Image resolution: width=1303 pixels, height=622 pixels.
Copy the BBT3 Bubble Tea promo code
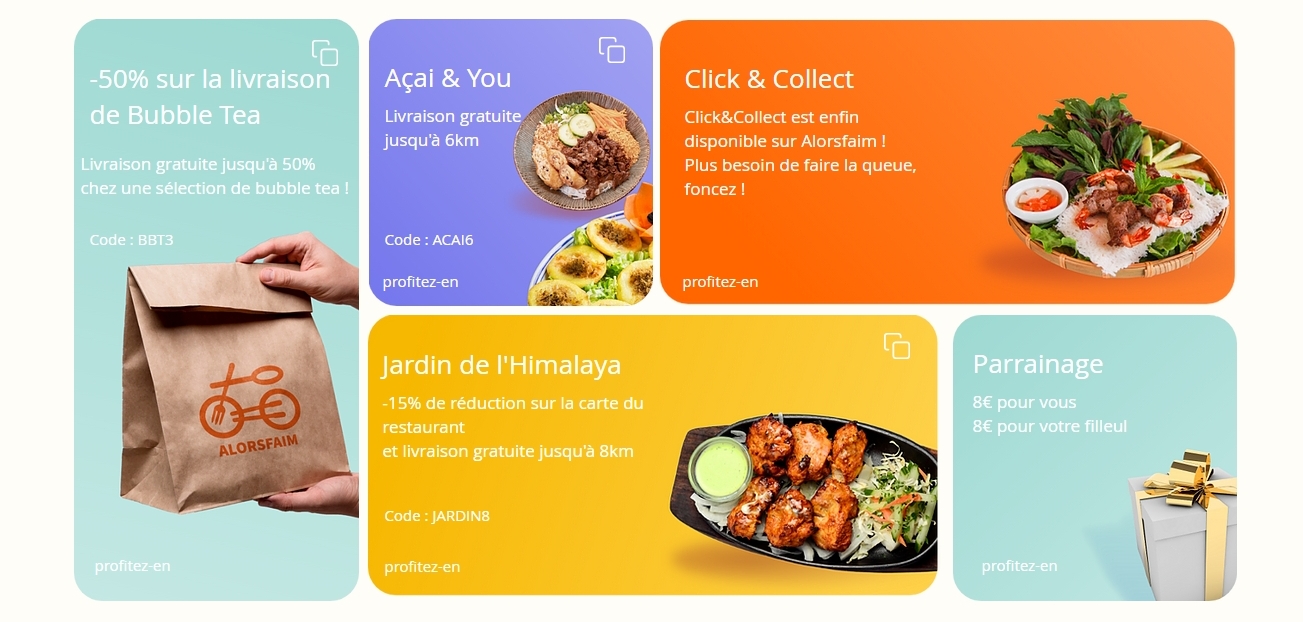point(325,53)
